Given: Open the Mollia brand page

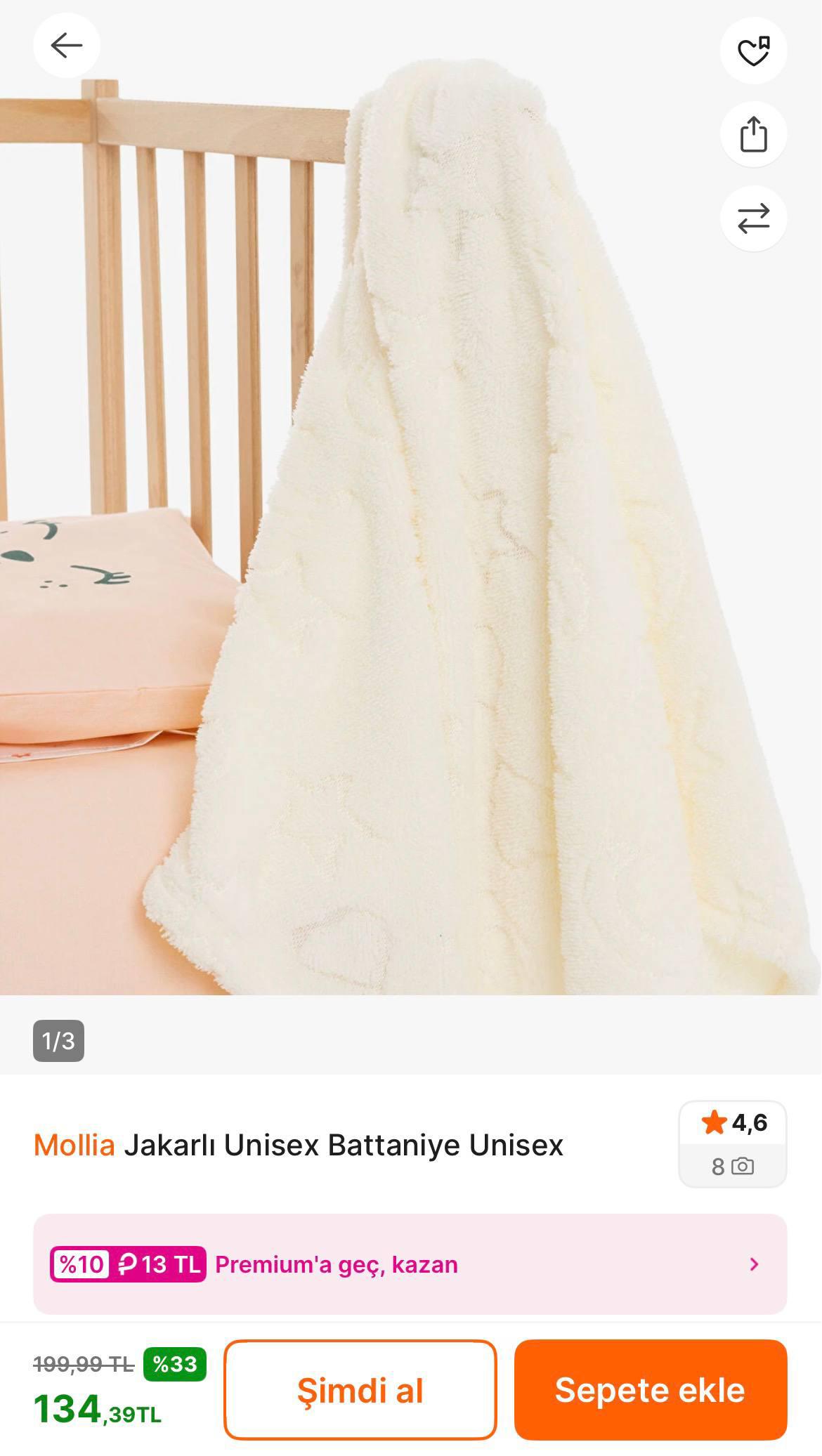Looking at the screenshot, I should 74,1146.
